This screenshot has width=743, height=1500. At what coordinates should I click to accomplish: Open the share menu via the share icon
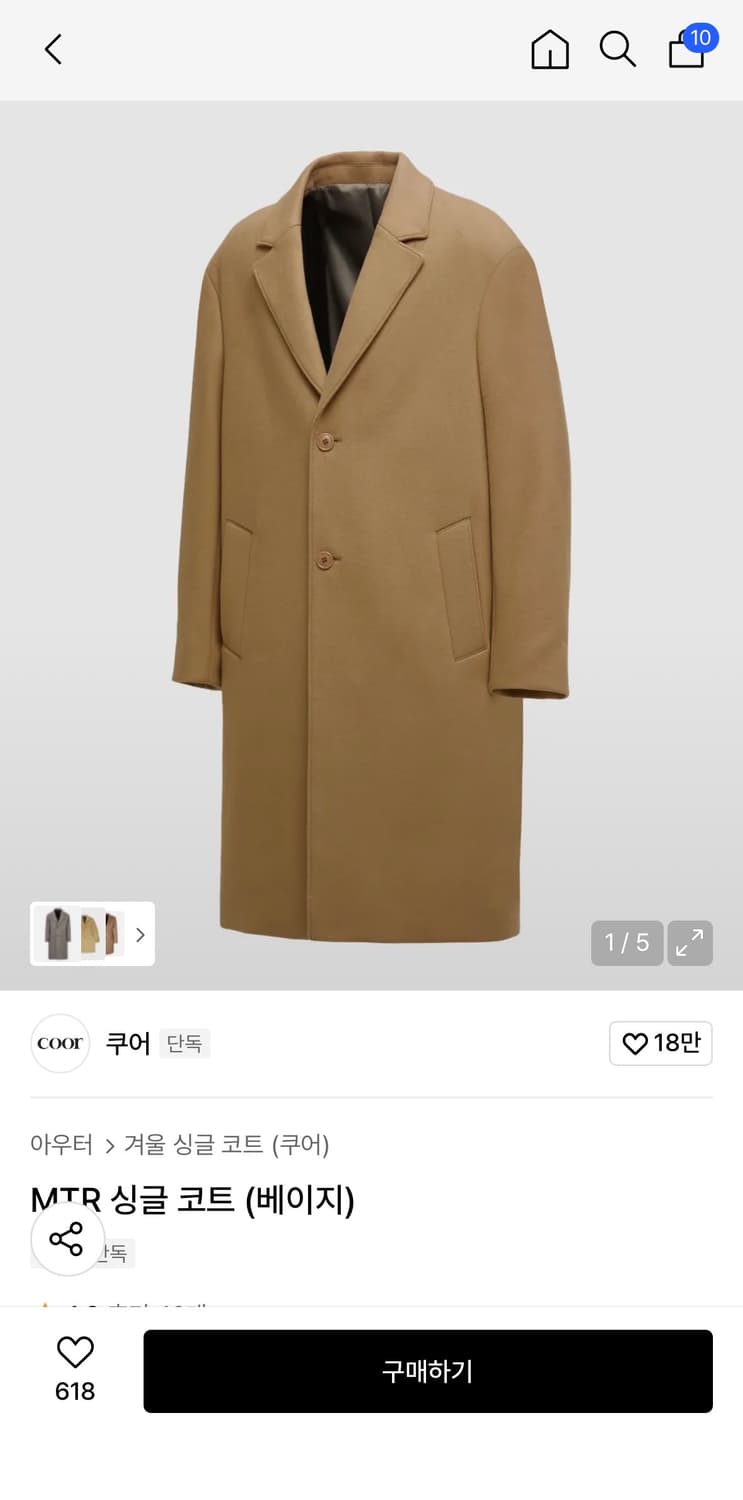[x=66, y=1239]
